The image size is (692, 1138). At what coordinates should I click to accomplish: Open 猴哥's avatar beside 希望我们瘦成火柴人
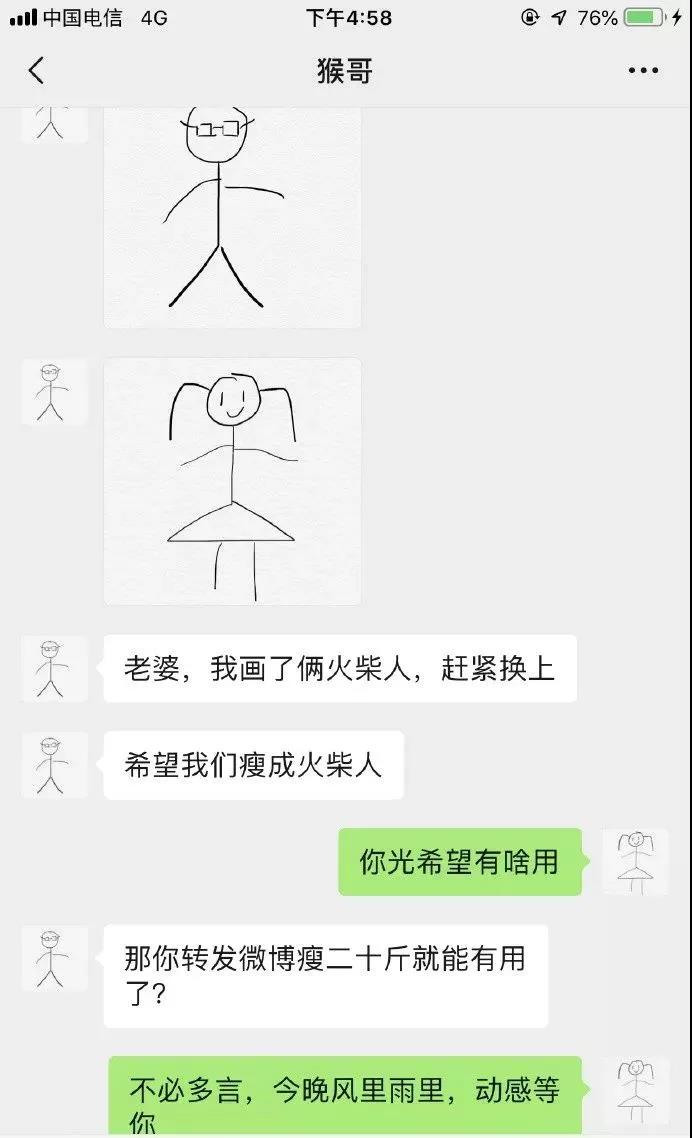pos(54,765)
